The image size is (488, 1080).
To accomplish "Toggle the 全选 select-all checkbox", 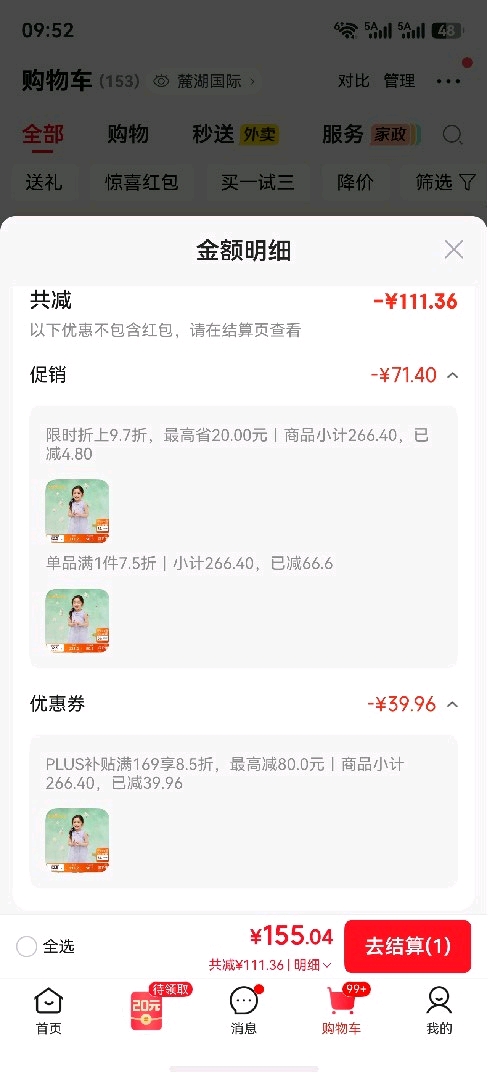I will tap(26, 947).
